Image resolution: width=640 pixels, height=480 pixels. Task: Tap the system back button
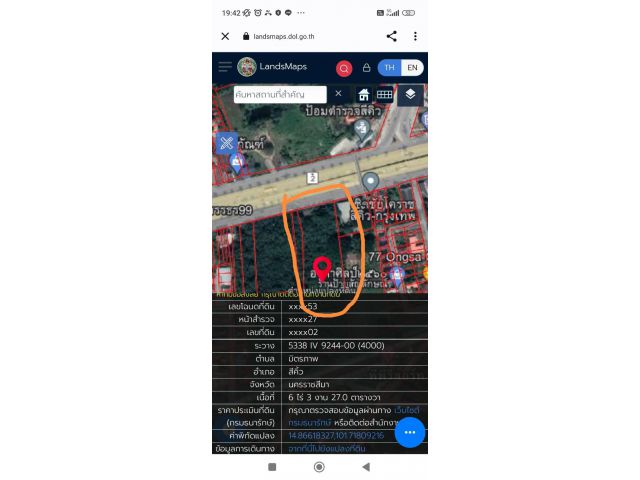(x=365, y=467)
